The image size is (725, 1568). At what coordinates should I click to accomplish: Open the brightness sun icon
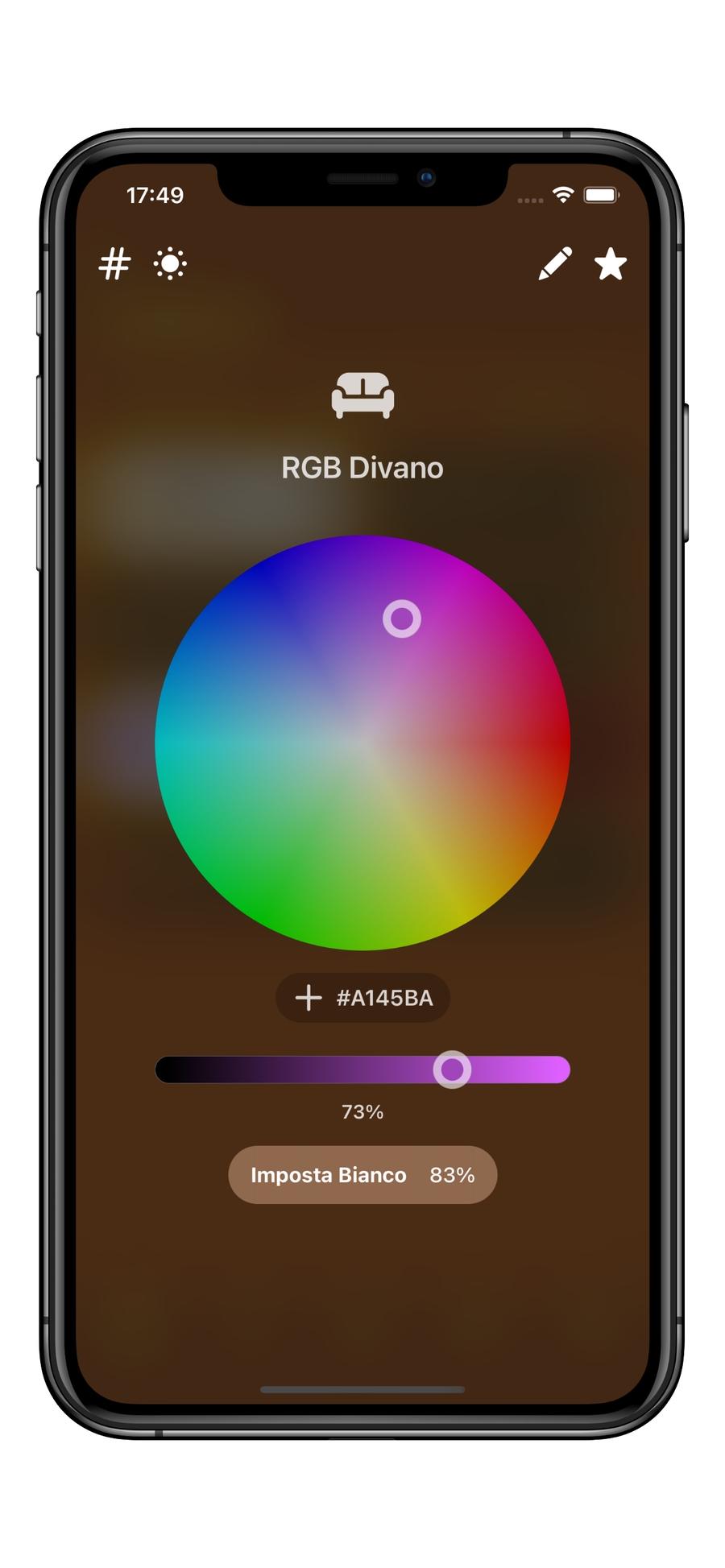170,264
